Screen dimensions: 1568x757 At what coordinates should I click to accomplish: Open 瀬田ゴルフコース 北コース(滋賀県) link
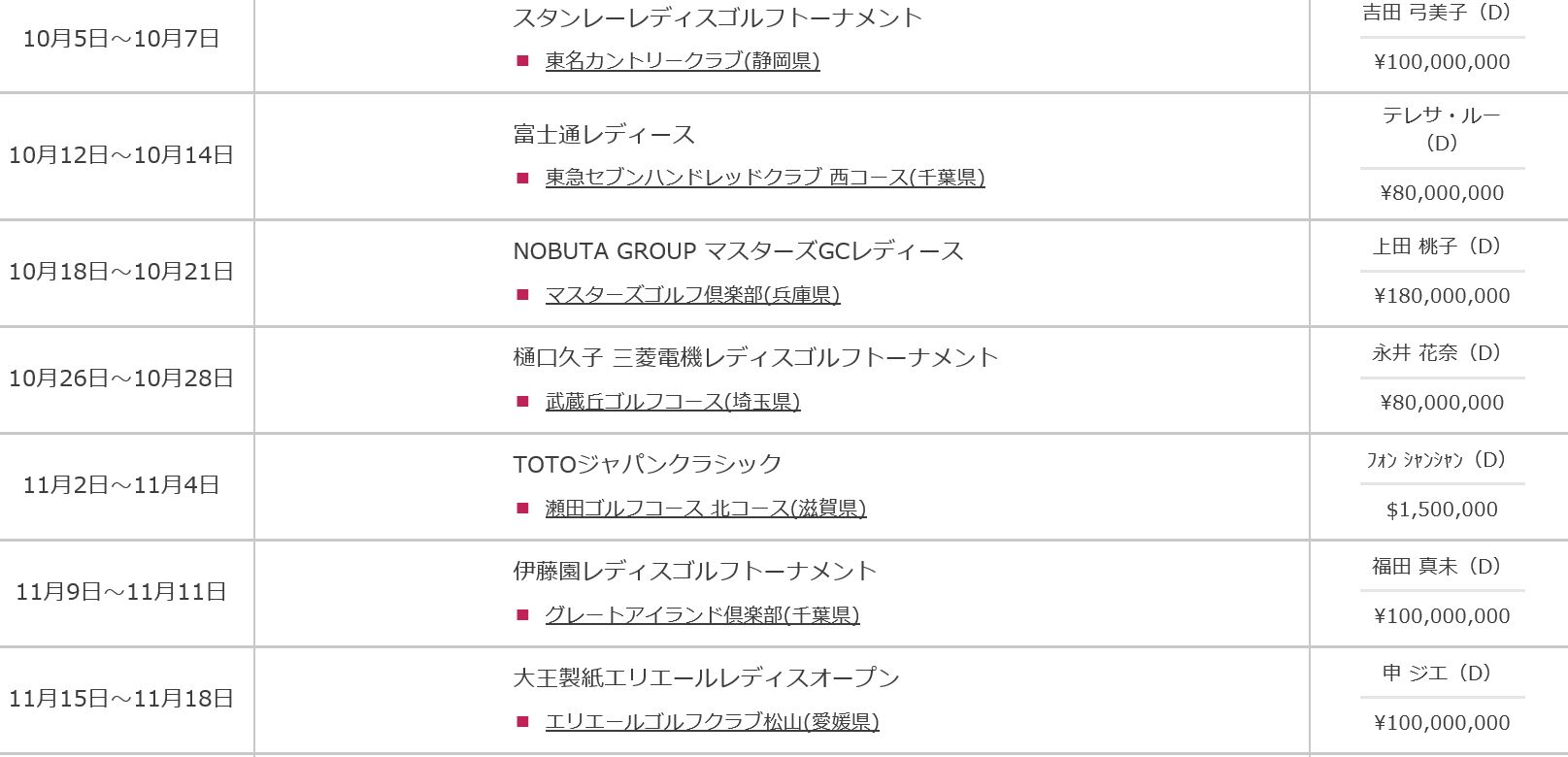click(705, 509)
